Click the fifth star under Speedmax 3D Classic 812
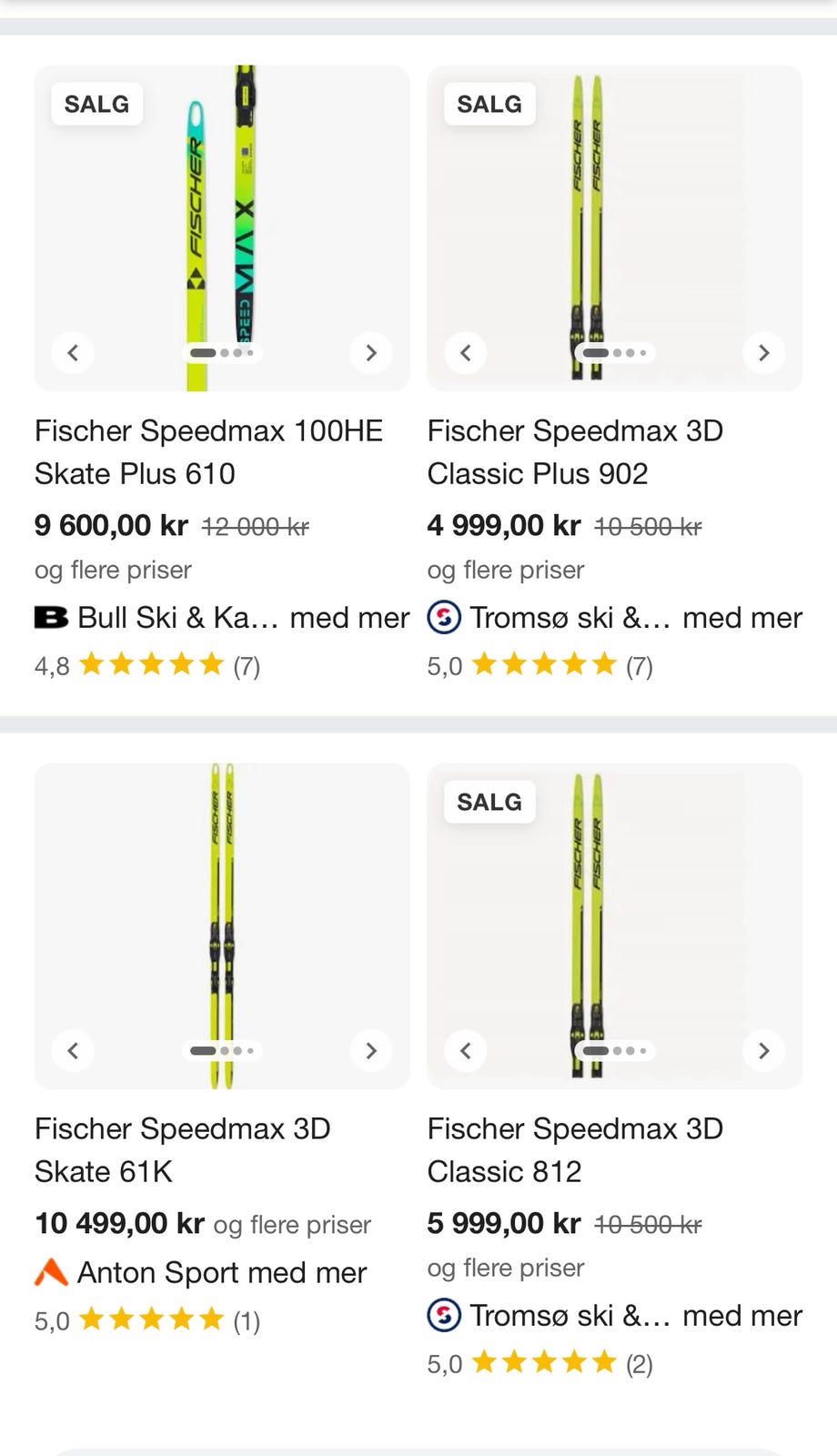The height and width of the screenshot is (1456, 837). 602,1362
